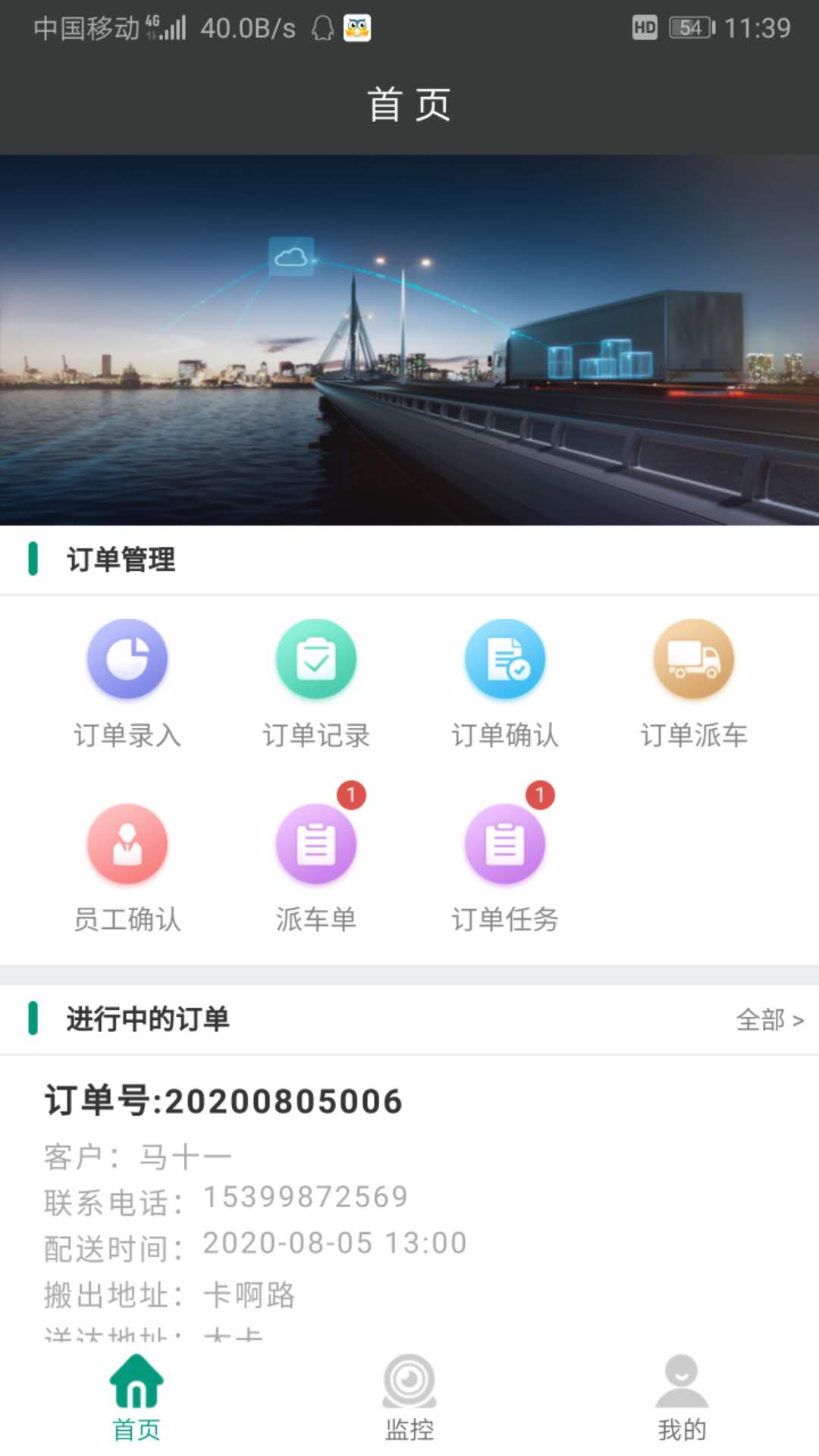
Task: Switch to the 监控 tab
Action: [x=409, y=1397]
